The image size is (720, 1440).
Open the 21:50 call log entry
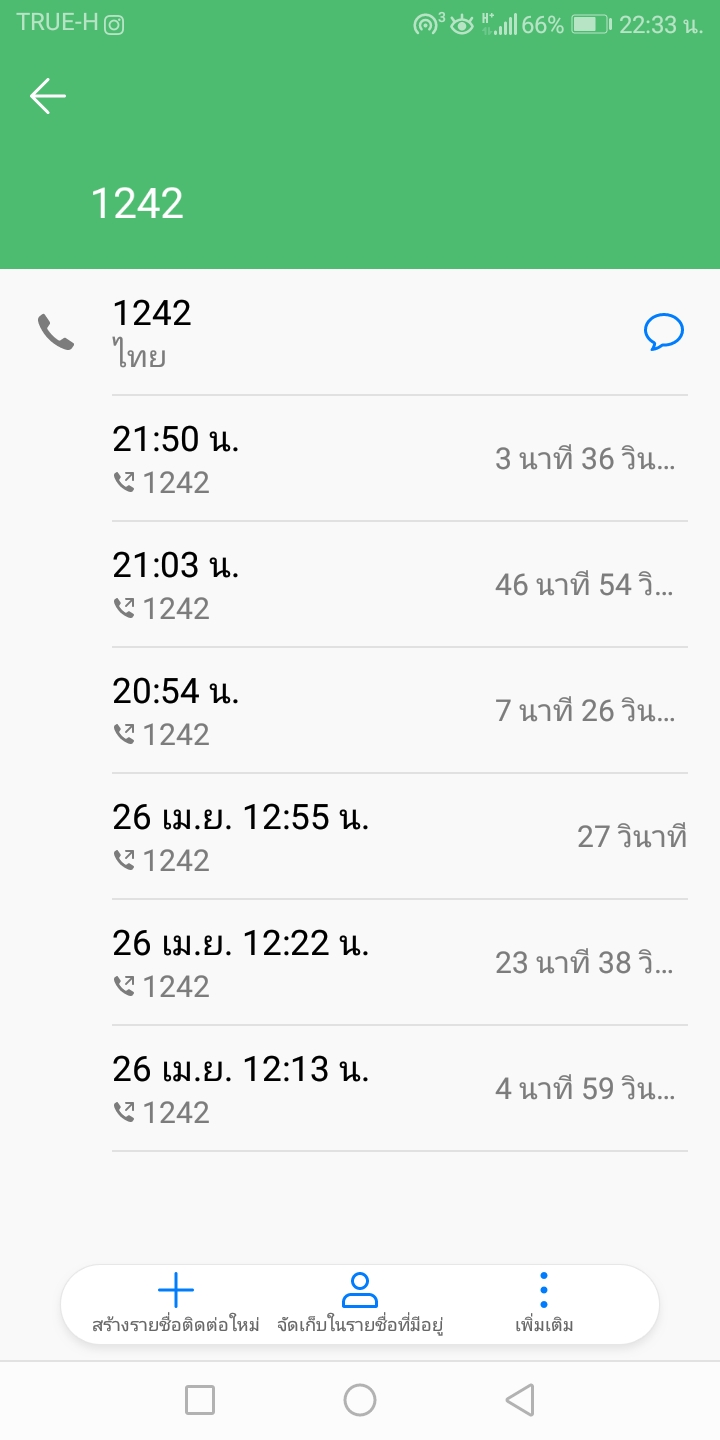pyautogui.click(x=400, y=459)
